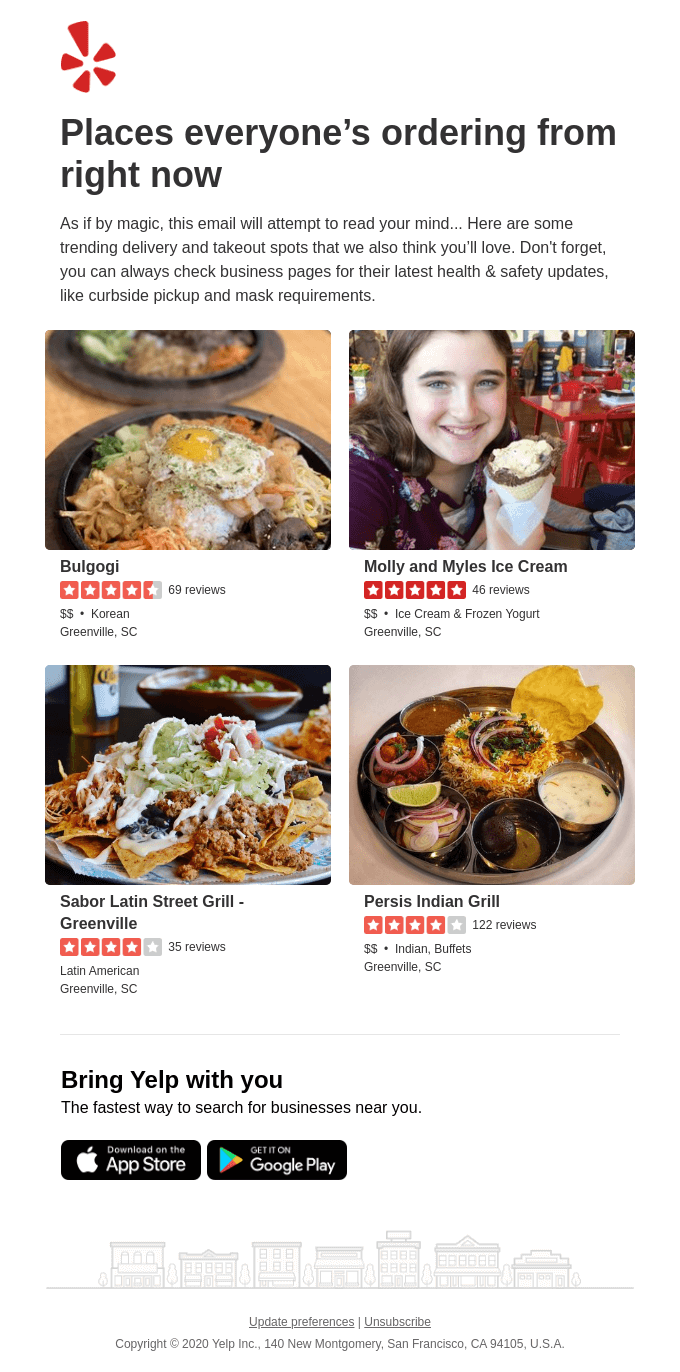The image size is (680, 1372).
Task: Tap the Bulgogi business name
Action: point(90,567)
